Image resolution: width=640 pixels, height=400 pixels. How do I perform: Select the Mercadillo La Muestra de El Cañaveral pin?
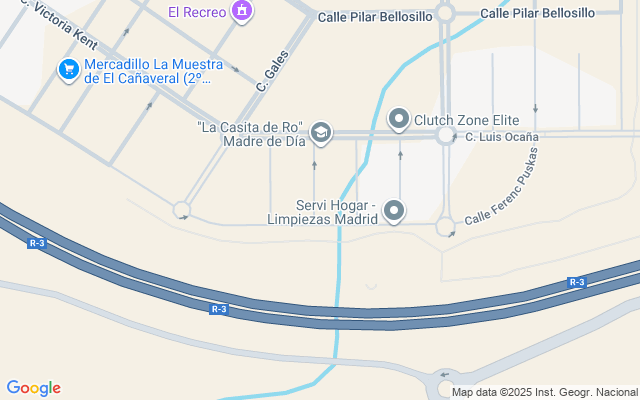(68, 69)
